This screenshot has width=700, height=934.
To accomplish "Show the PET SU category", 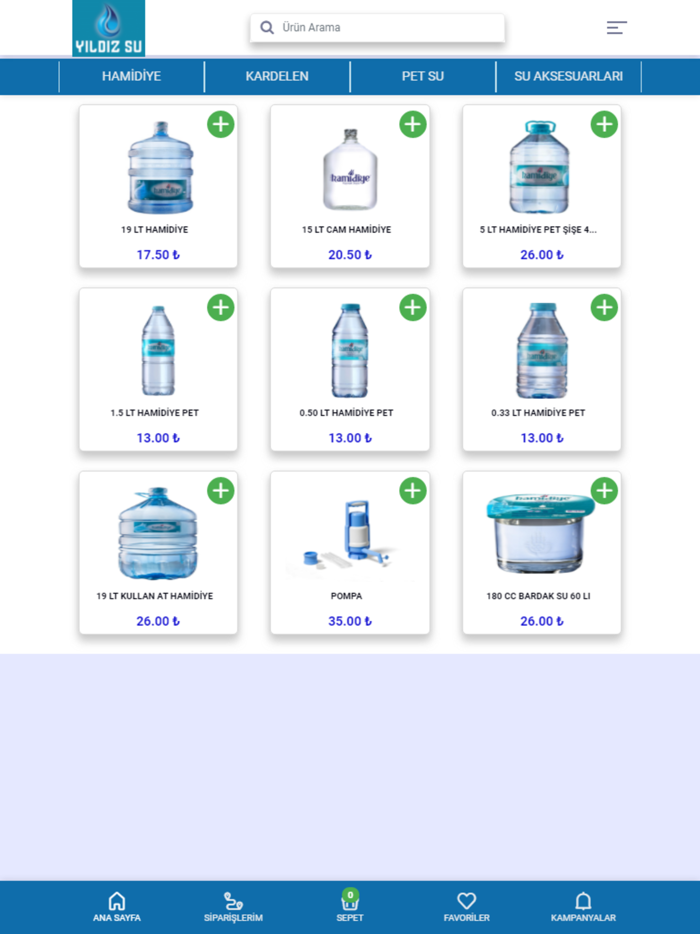I will 423,76.
